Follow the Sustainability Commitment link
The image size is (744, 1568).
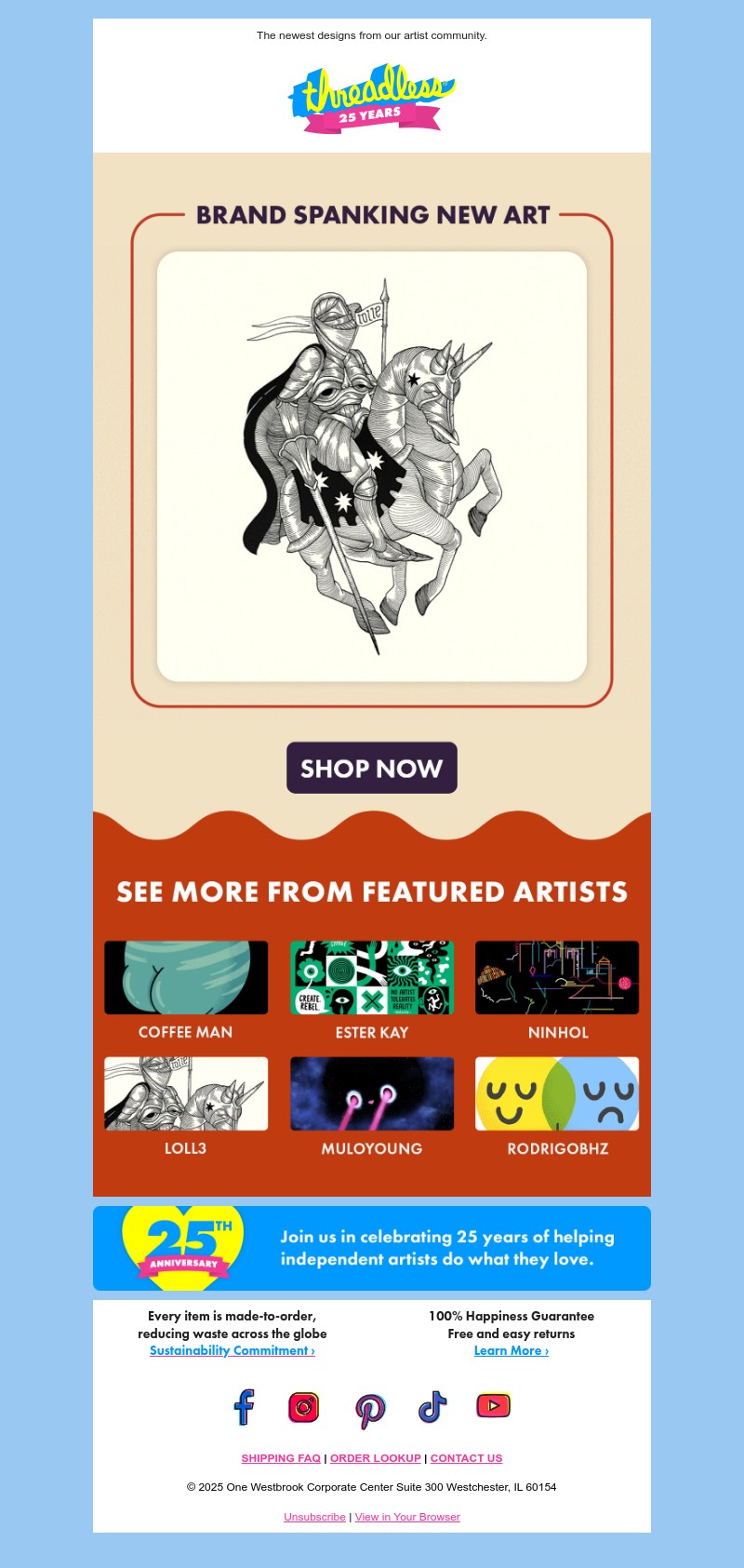(232, 1351)
